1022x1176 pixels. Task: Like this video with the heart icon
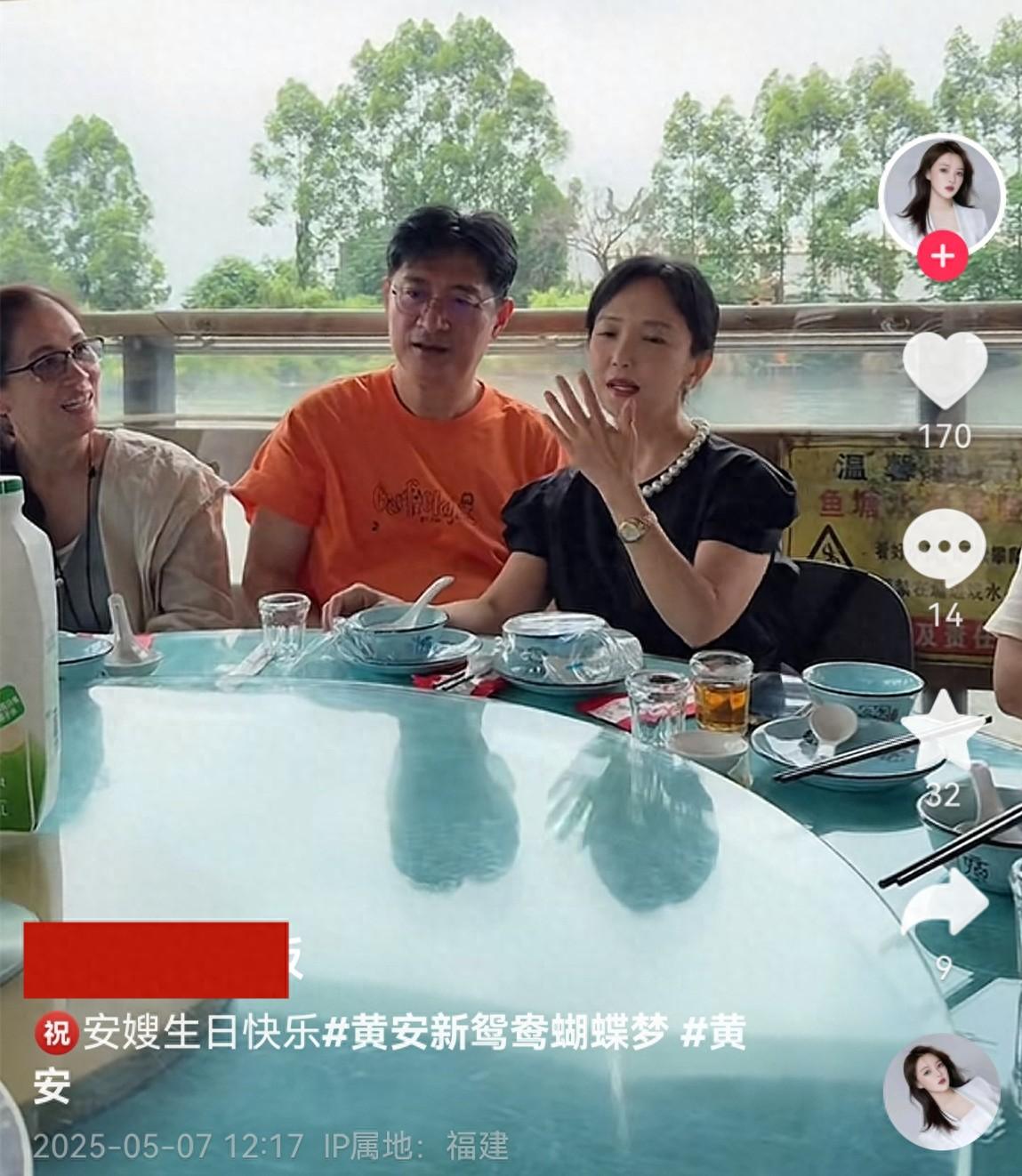click(945, 369)
